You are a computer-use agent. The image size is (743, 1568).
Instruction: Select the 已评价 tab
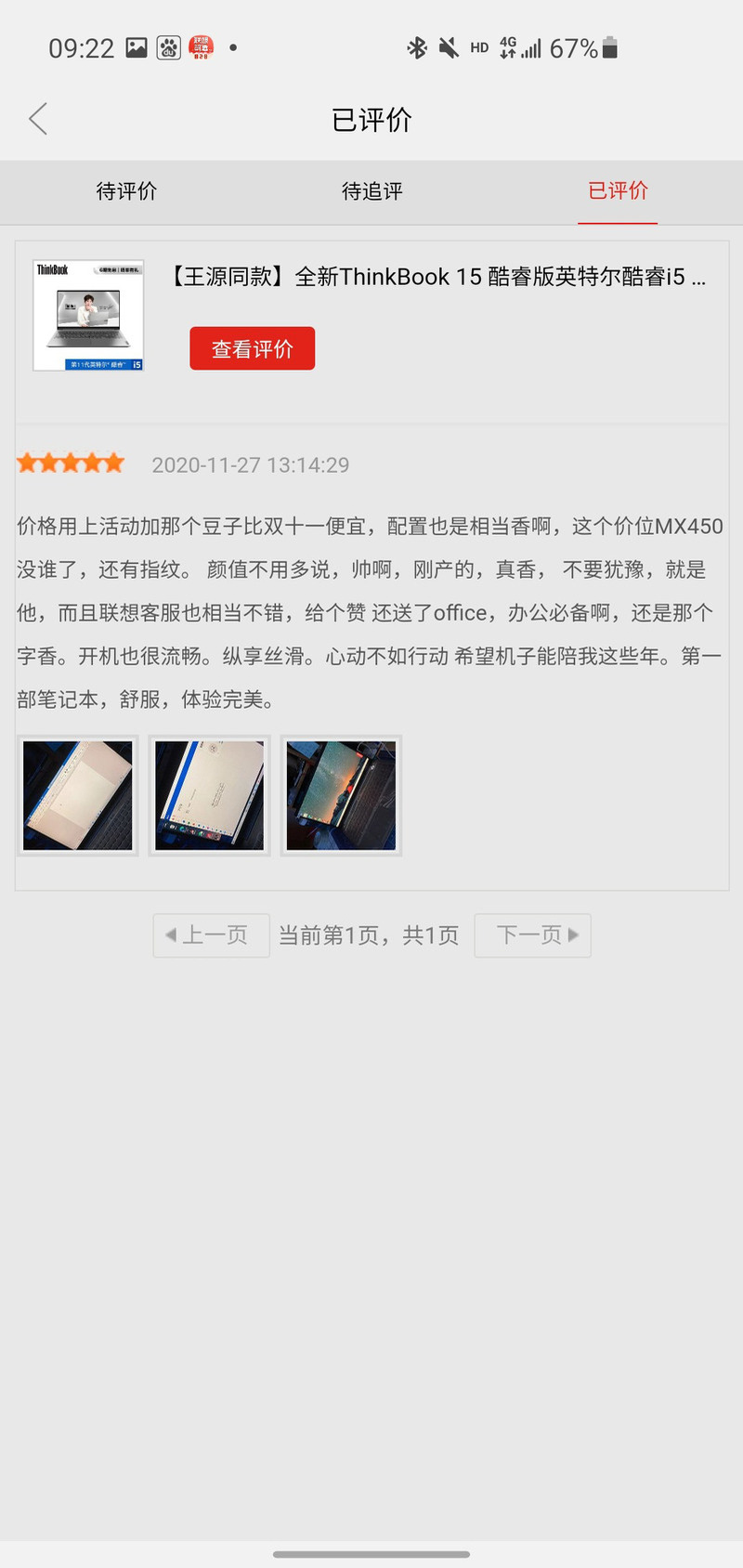coord(618,191)
